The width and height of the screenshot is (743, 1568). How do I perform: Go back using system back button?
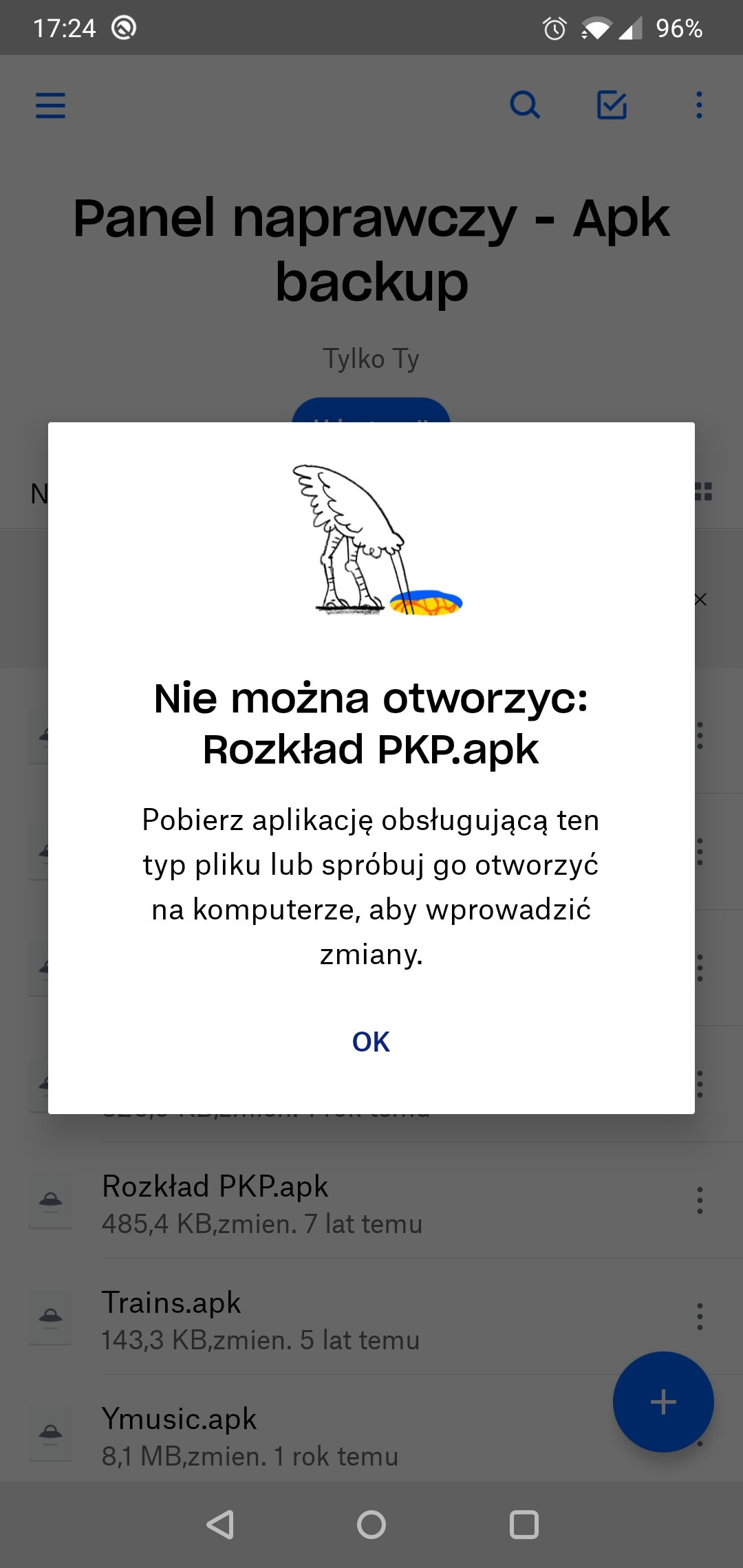(221, 1525)
